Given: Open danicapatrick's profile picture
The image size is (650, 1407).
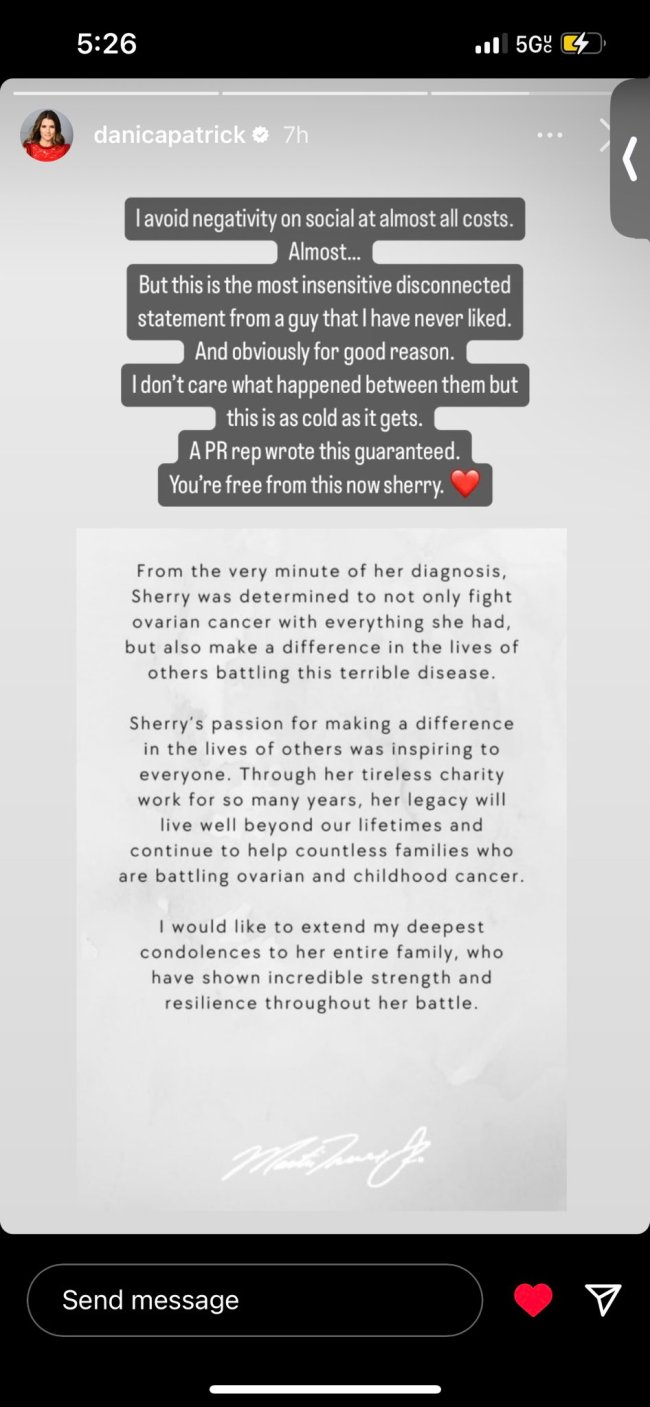Looking at the screenshot, I should 46,135.
